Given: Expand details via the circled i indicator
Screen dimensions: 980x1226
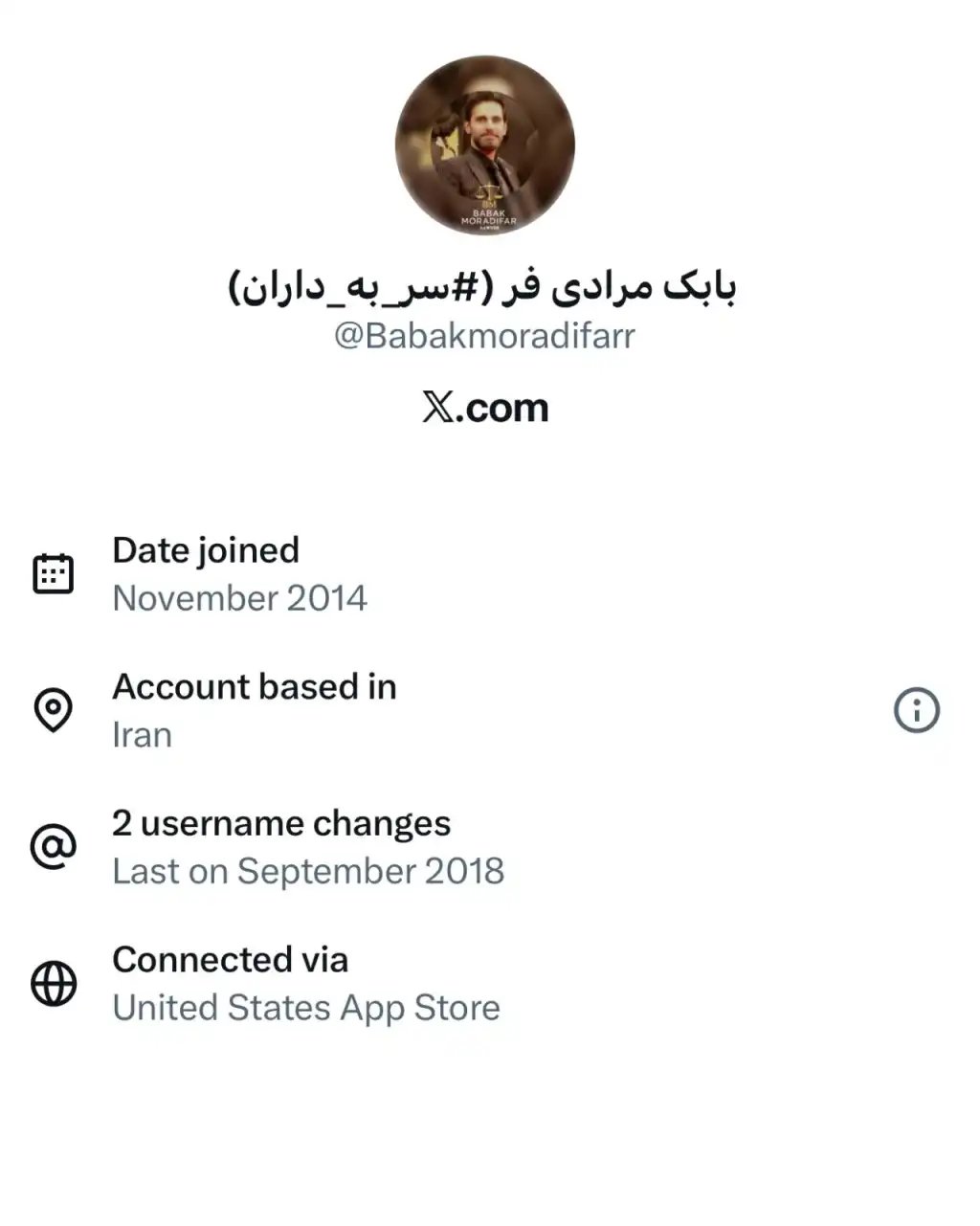Looking at the screenshot, I should point(917,709).
